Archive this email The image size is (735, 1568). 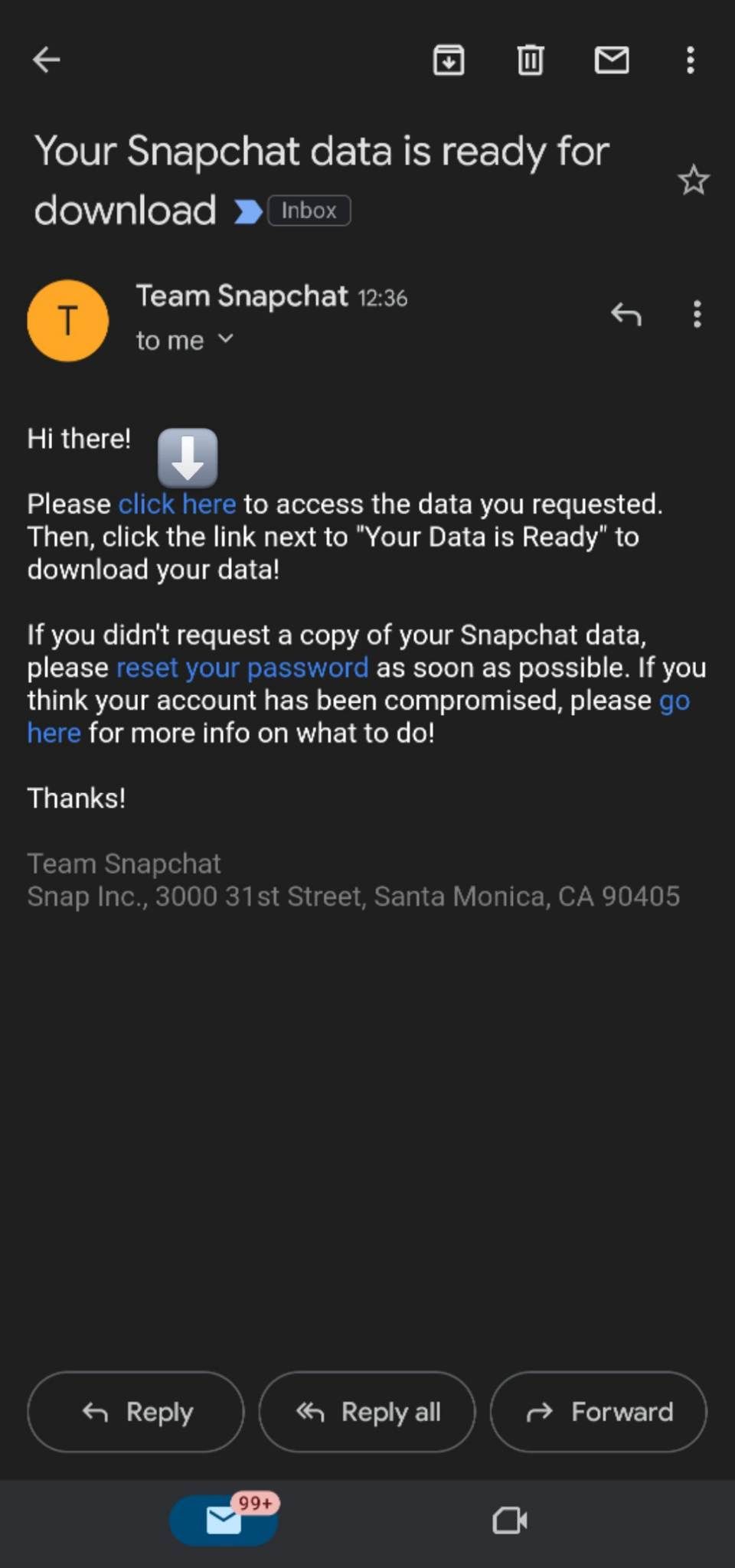(x=449, y=60)
